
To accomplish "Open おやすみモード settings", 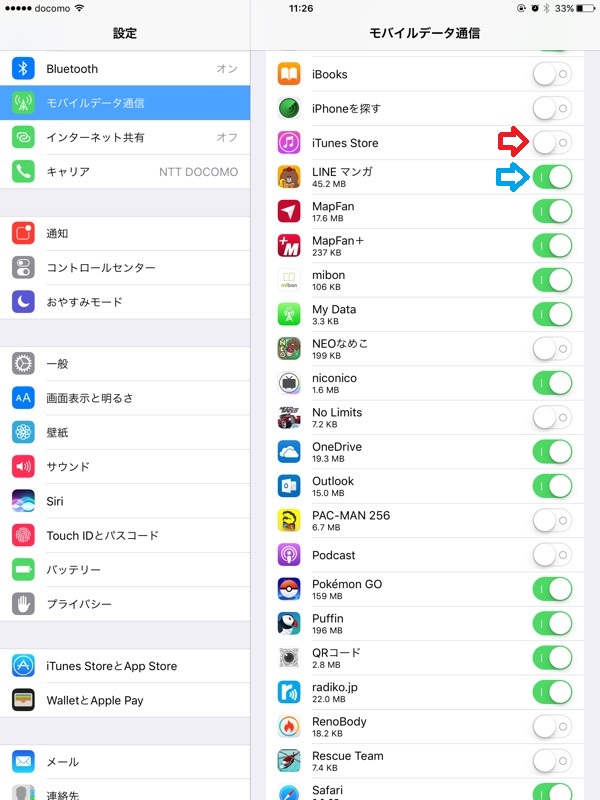I will 125,302.
